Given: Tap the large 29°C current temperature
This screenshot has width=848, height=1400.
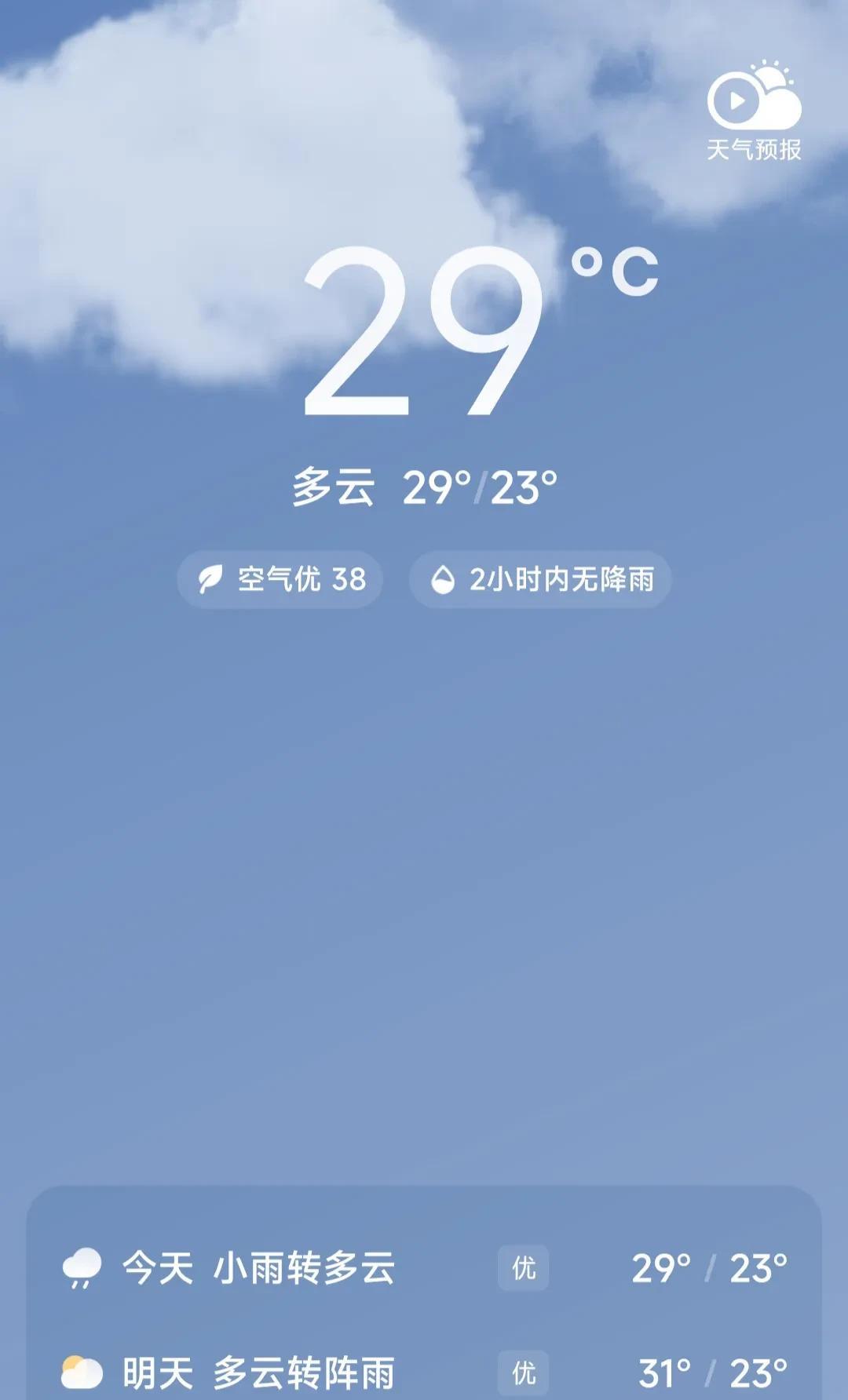Looking at the screenshot, I should [x=481, y=330].
